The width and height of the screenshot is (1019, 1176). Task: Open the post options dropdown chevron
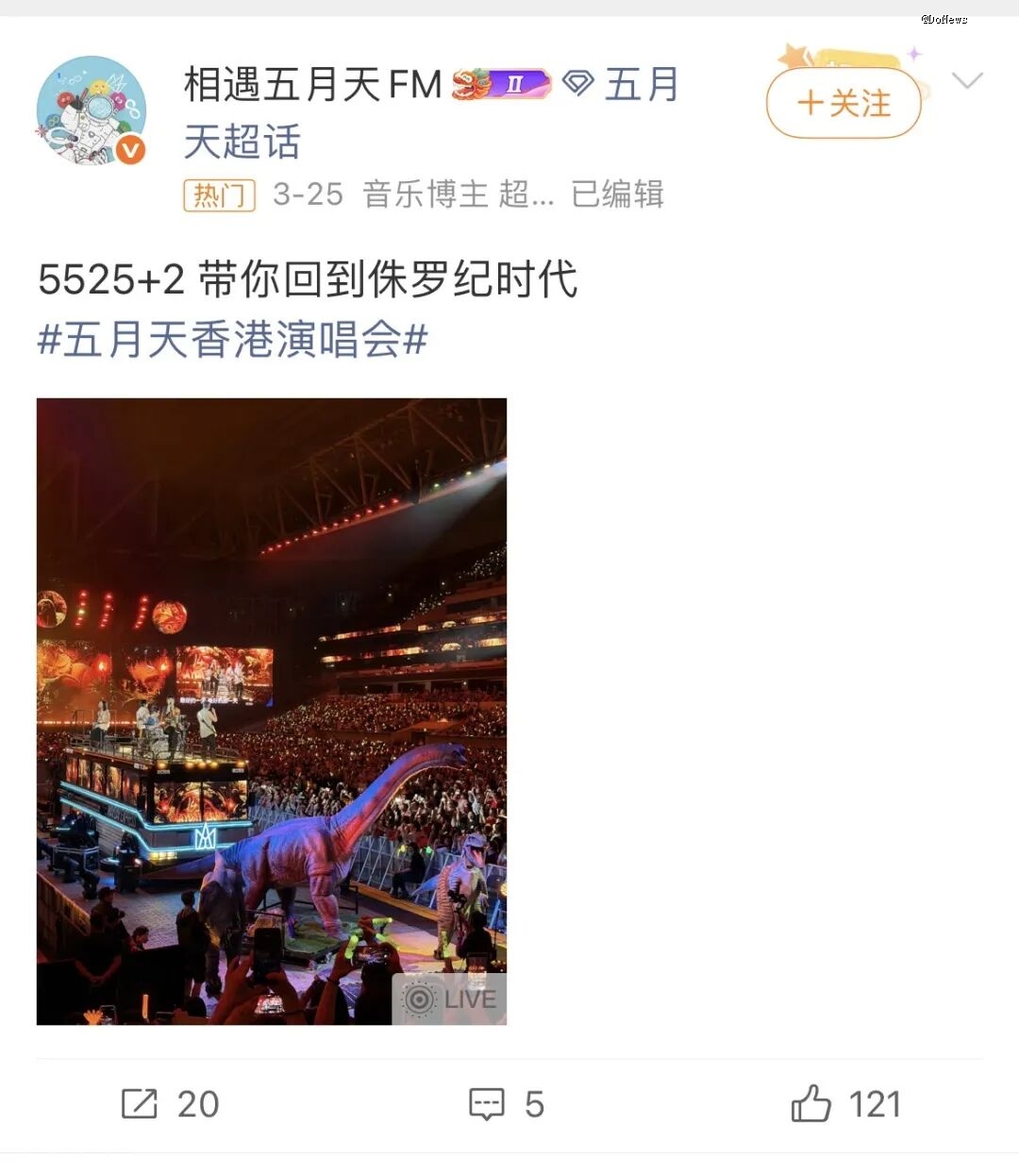point(967,81)
